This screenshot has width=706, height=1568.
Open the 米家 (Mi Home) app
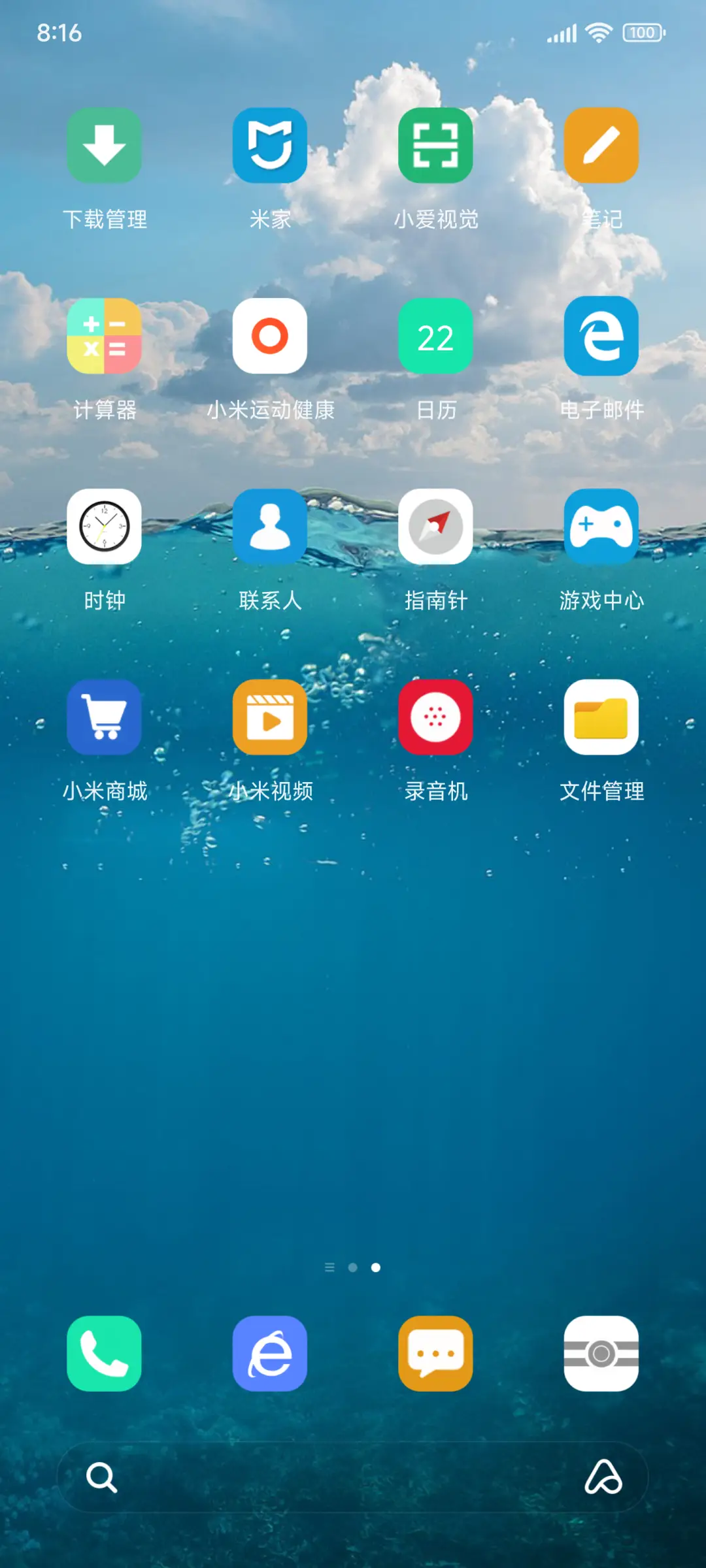tap(270, 146)
